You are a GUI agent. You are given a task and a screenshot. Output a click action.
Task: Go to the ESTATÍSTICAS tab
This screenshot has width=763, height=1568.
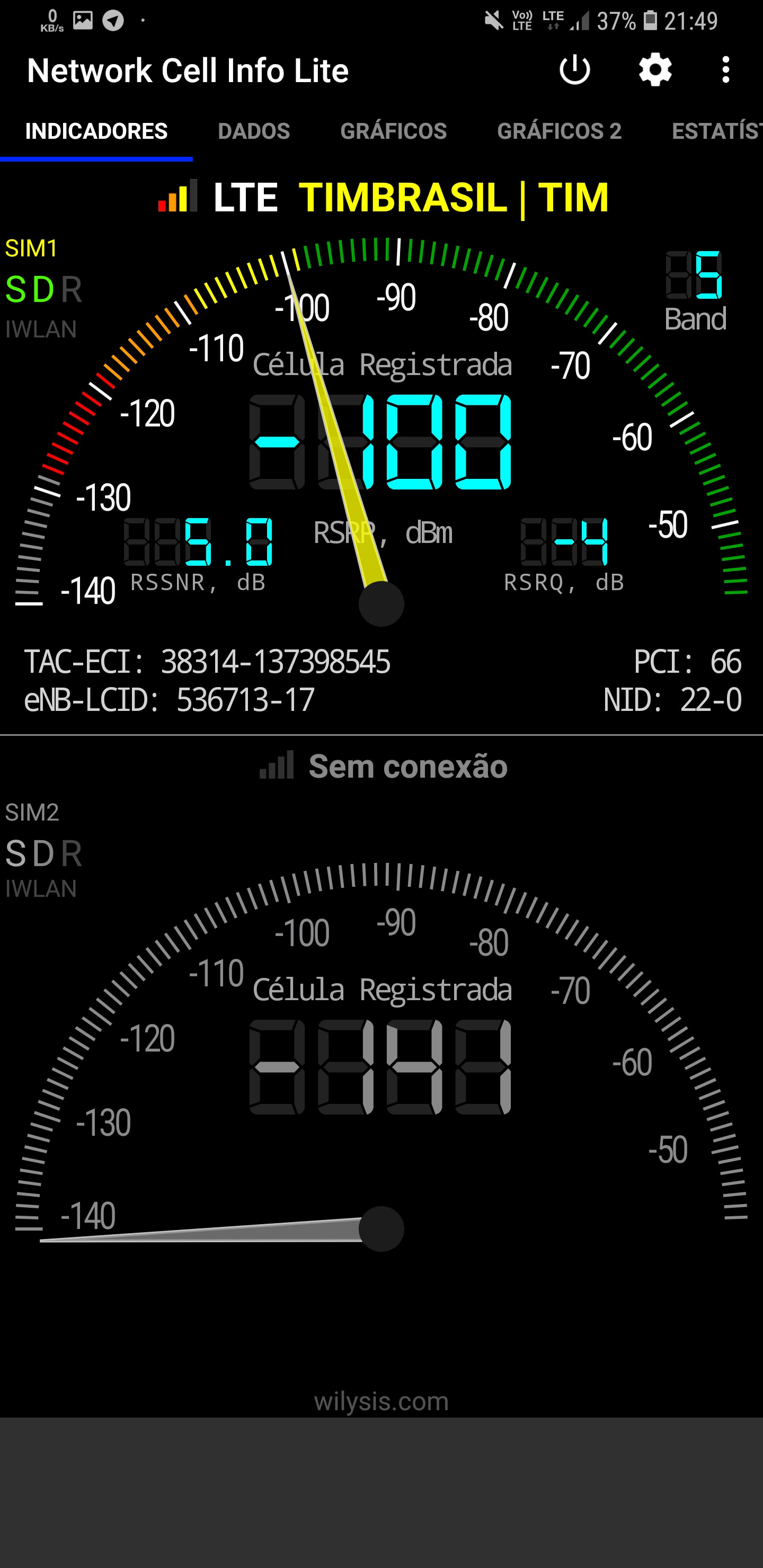coord(716,131)
